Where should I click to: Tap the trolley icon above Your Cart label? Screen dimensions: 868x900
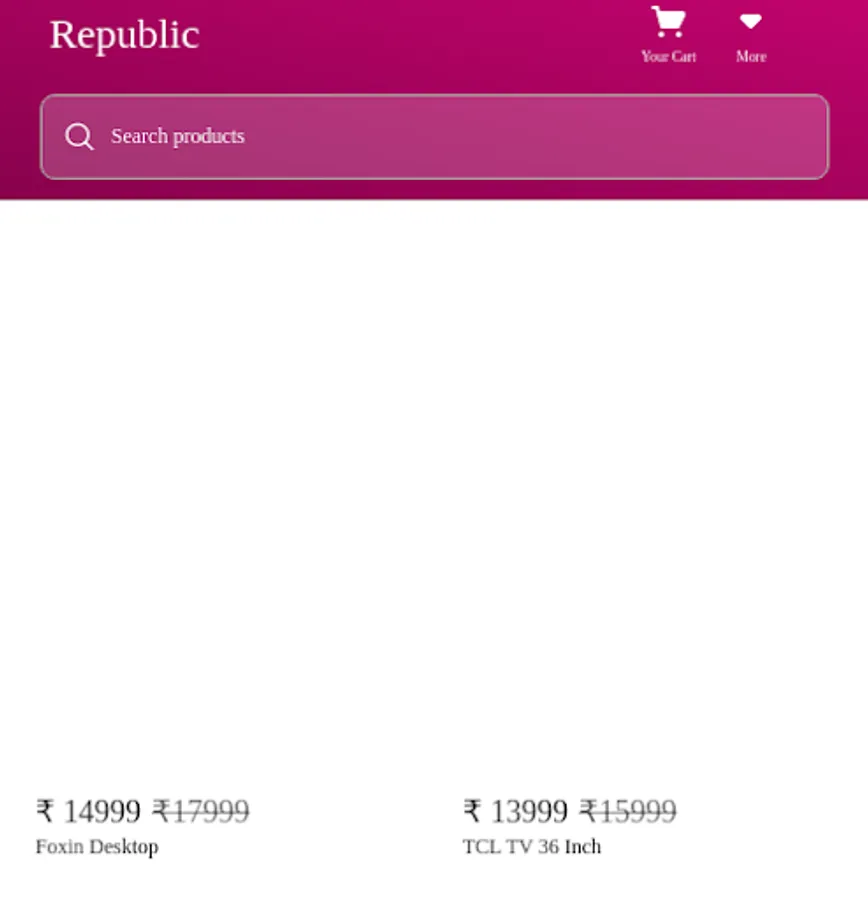tap(667, 22)
